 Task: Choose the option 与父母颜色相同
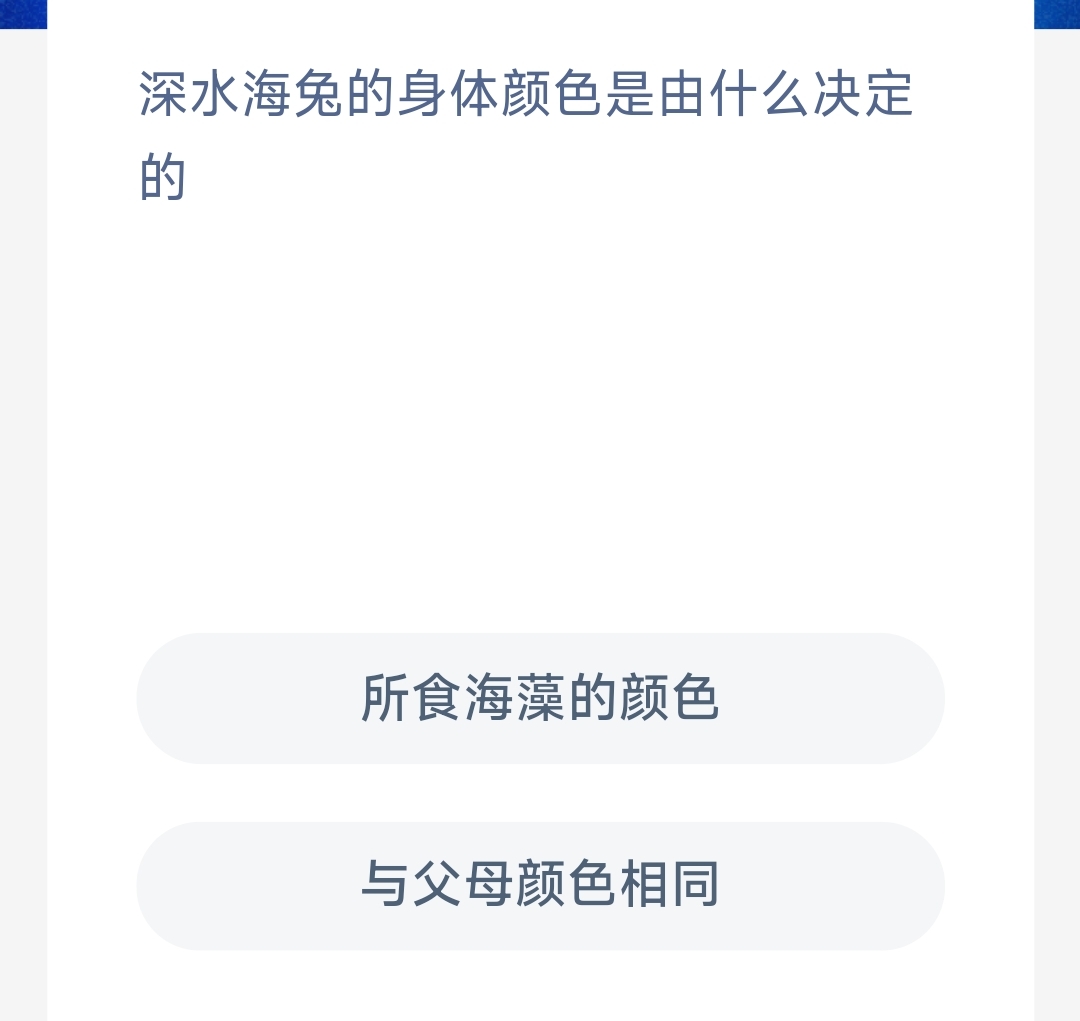click(540, 886)
